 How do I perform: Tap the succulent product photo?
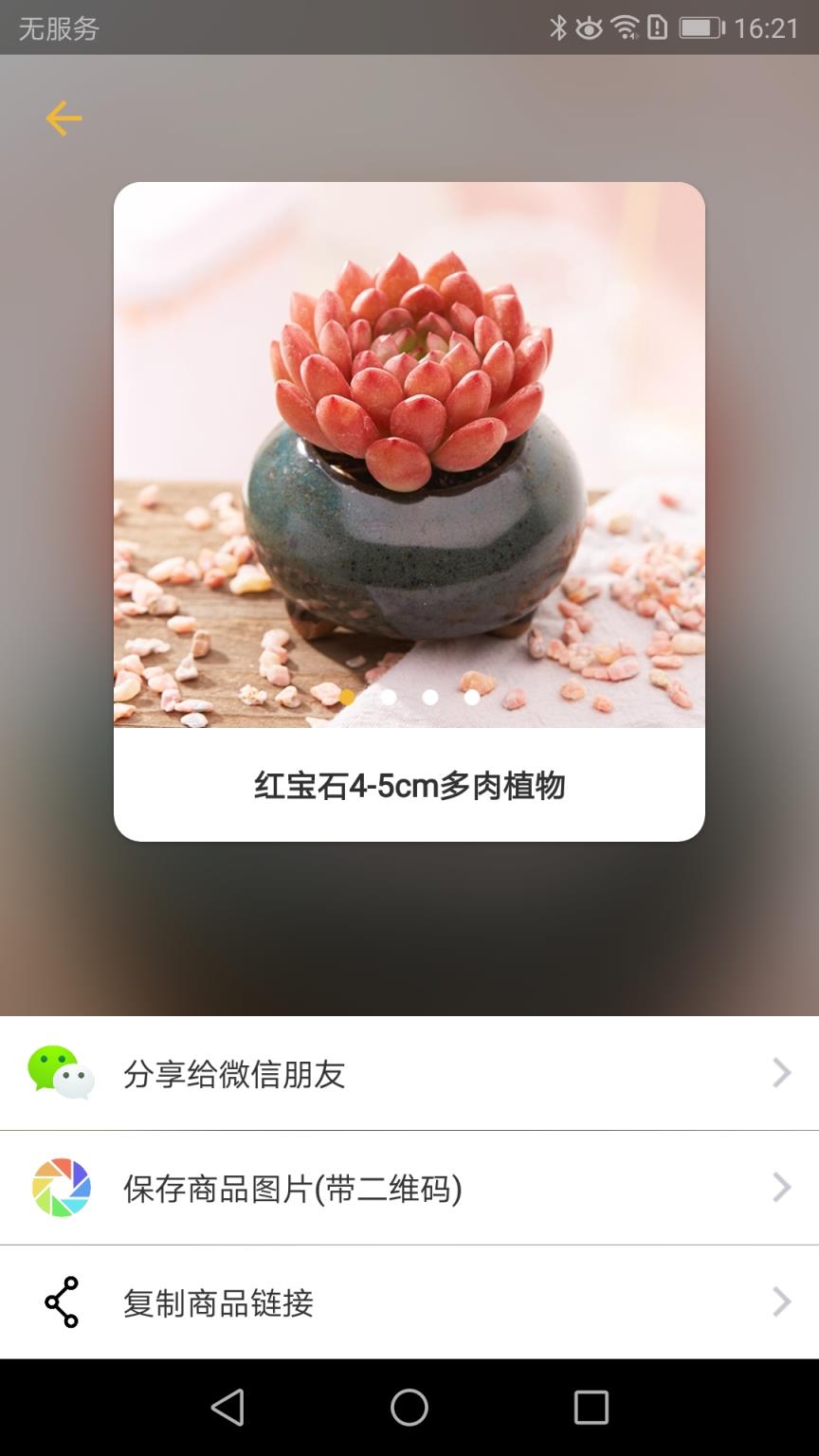tap(409, 446)
